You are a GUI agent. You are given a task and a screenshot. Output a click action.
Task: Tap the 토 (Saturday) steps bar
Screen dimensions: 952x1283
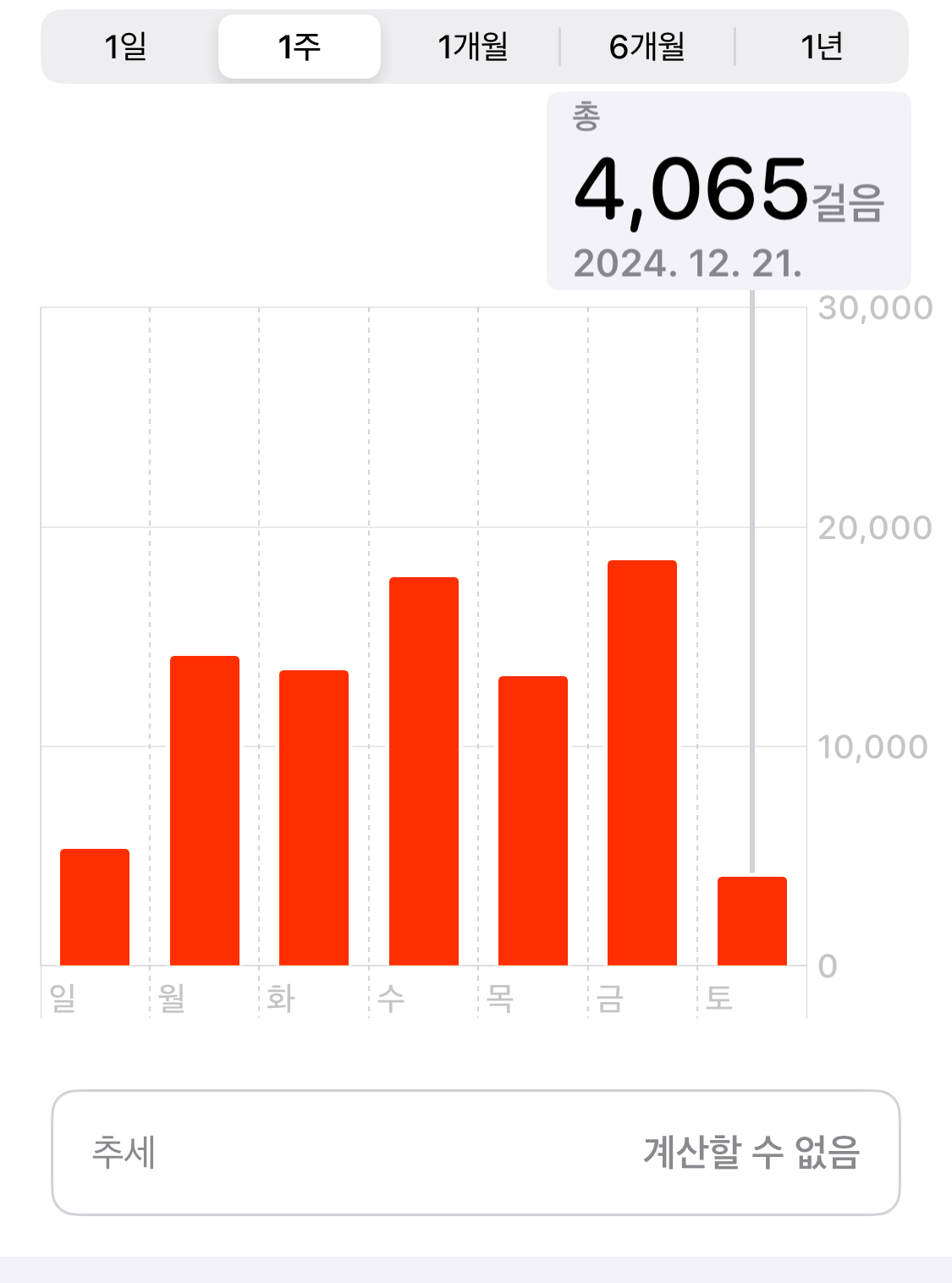tap(752, 921)
